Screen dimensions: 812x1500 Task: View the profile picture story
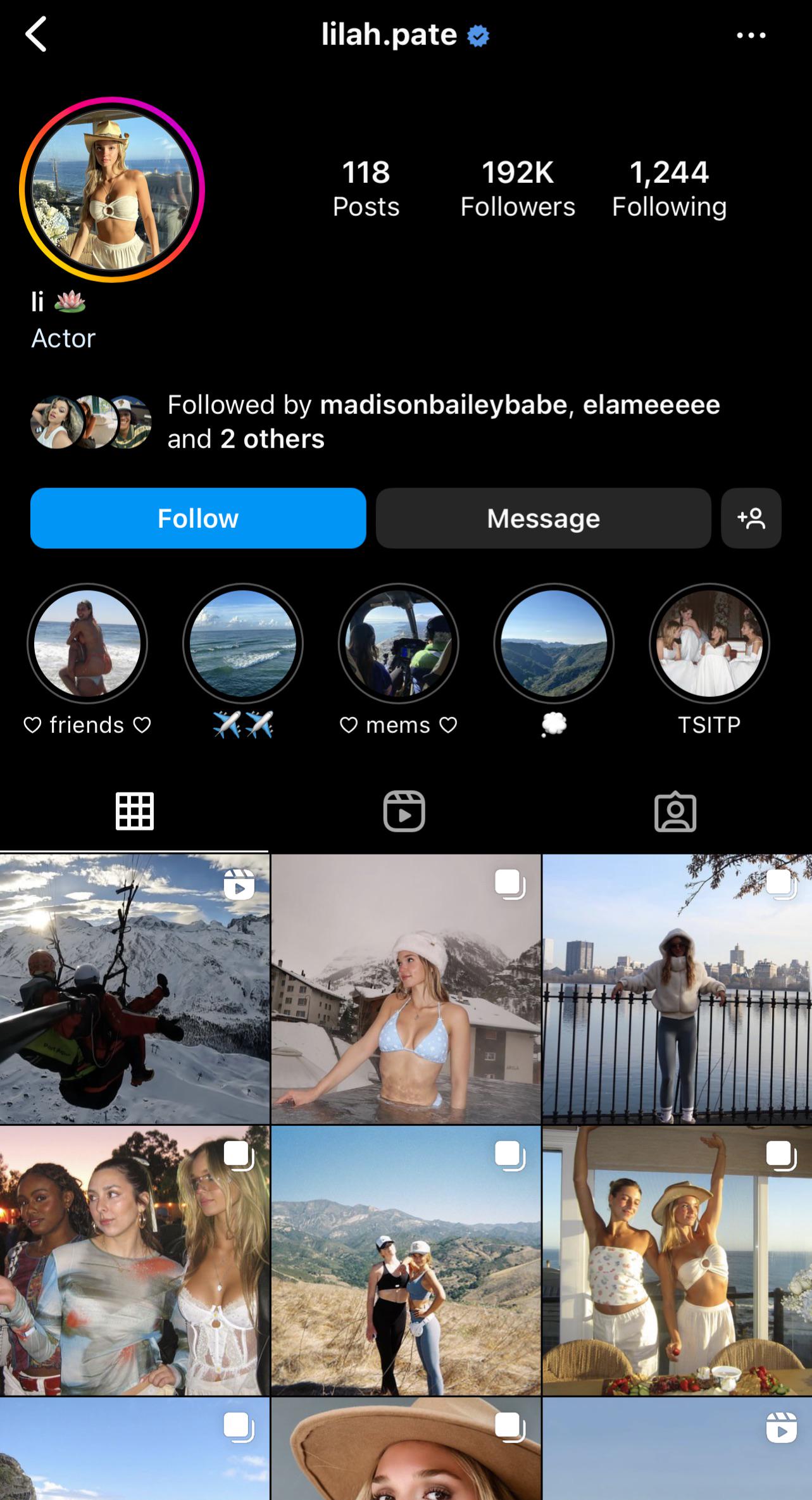(112, 189)
